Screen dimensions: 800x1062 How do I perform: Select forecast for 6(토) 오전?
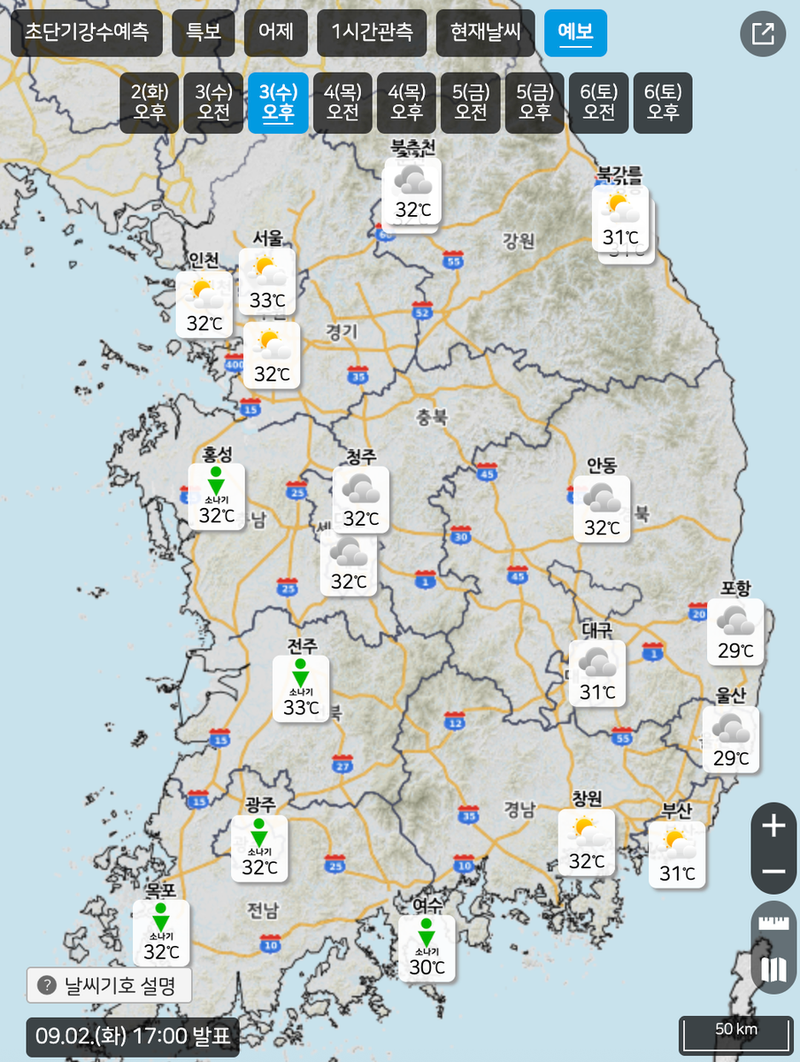pos(598,102)
